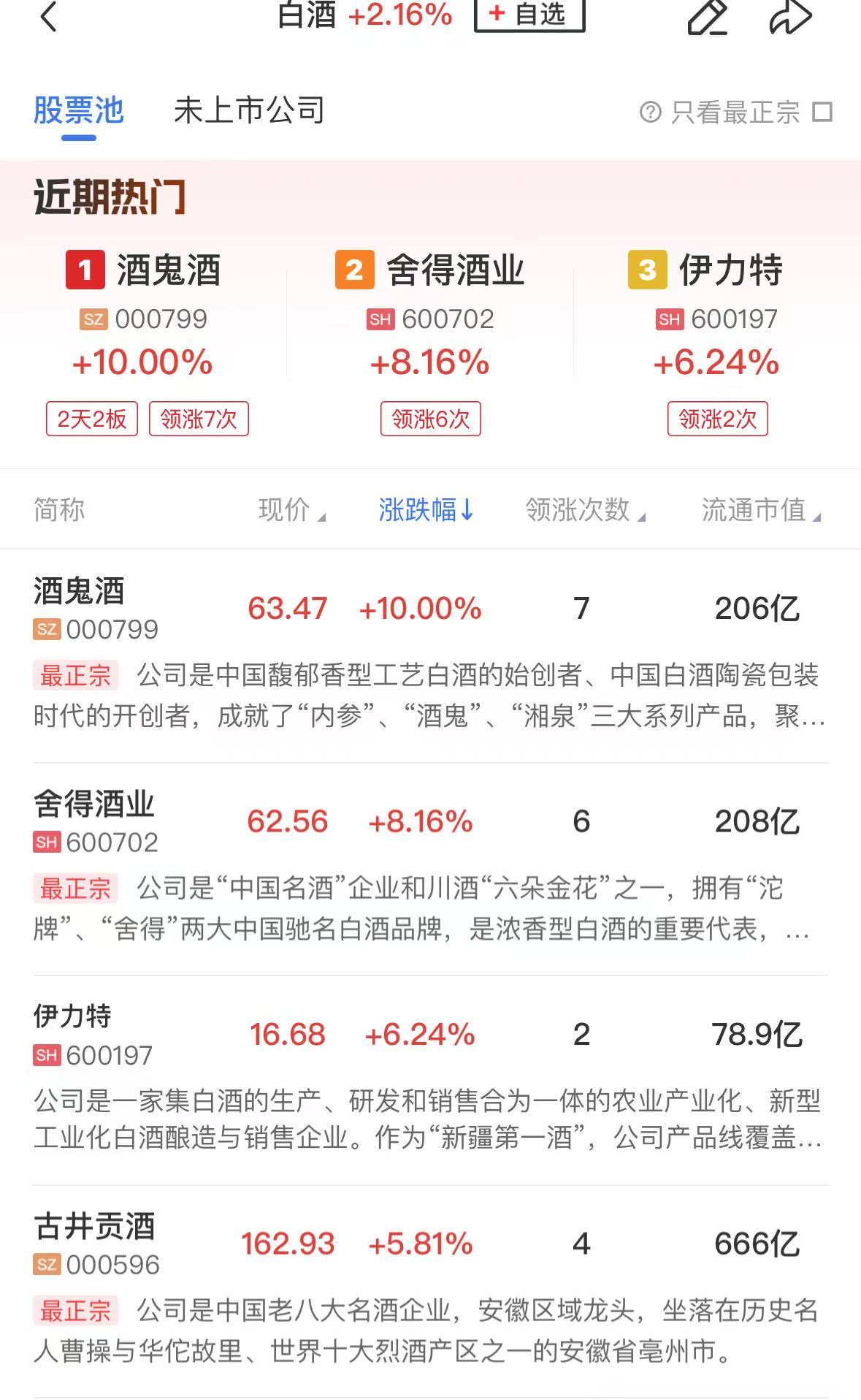The image size is (861, 1400).
Task: Sort stocks by 领涨次数
Action: coord(584,510)
